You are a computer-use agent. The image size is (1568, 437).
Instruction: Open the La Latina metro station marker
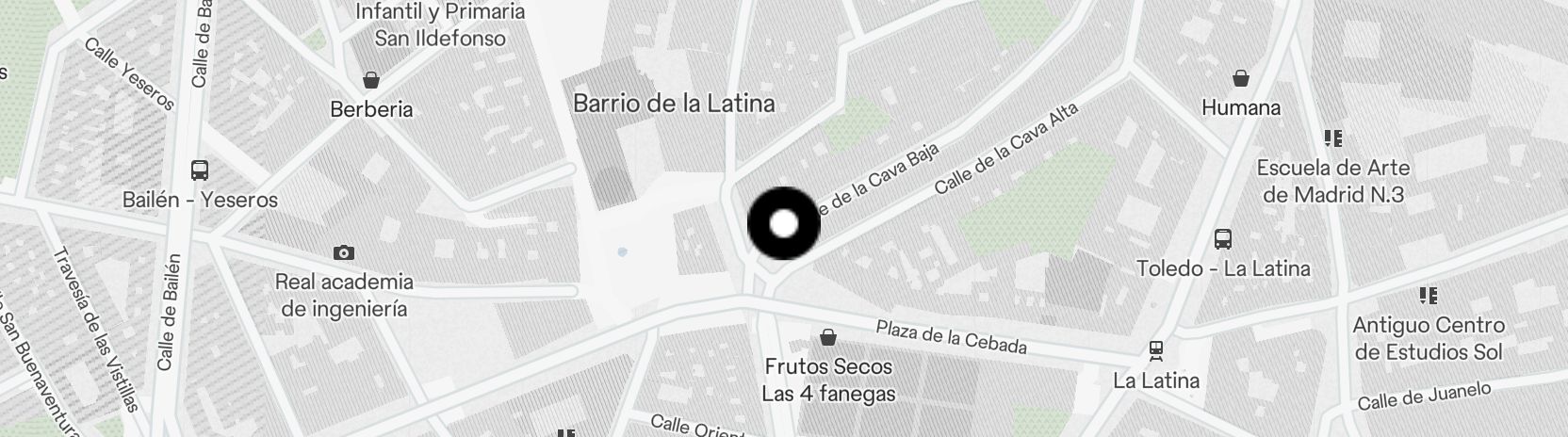pos(1156,351)
